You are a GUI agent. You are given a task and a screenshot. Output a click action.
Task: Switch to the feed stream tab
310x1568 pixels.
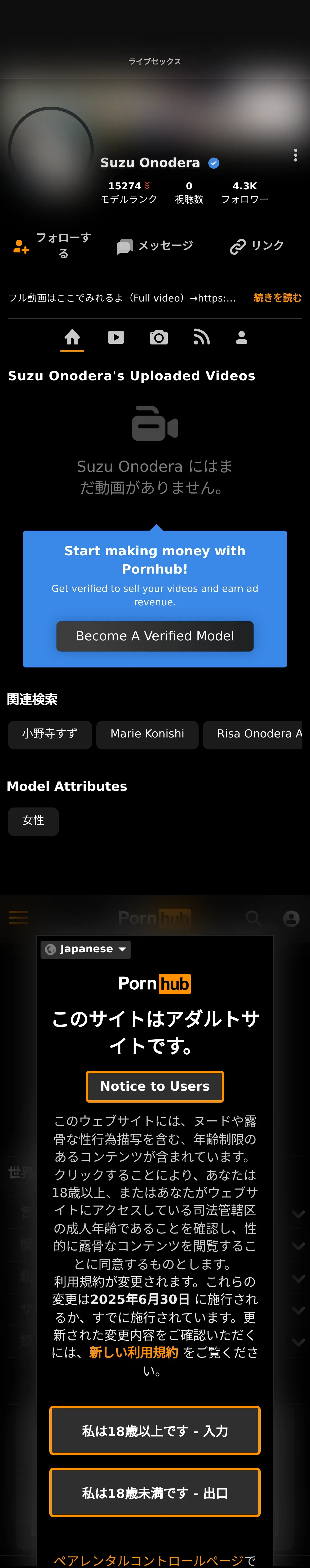[201, 337]
